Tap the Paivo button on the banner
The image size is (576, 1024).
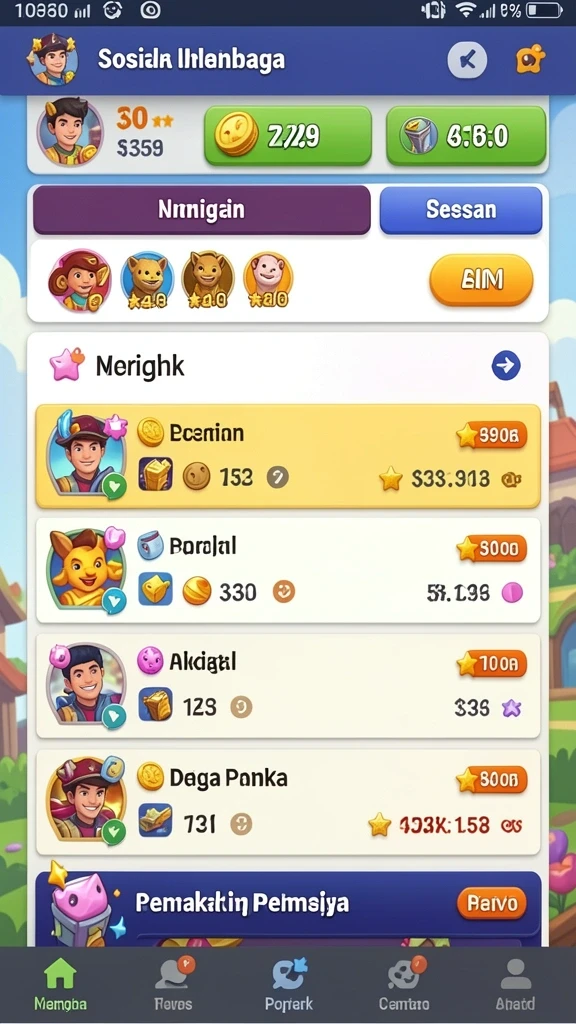(492, 904)
